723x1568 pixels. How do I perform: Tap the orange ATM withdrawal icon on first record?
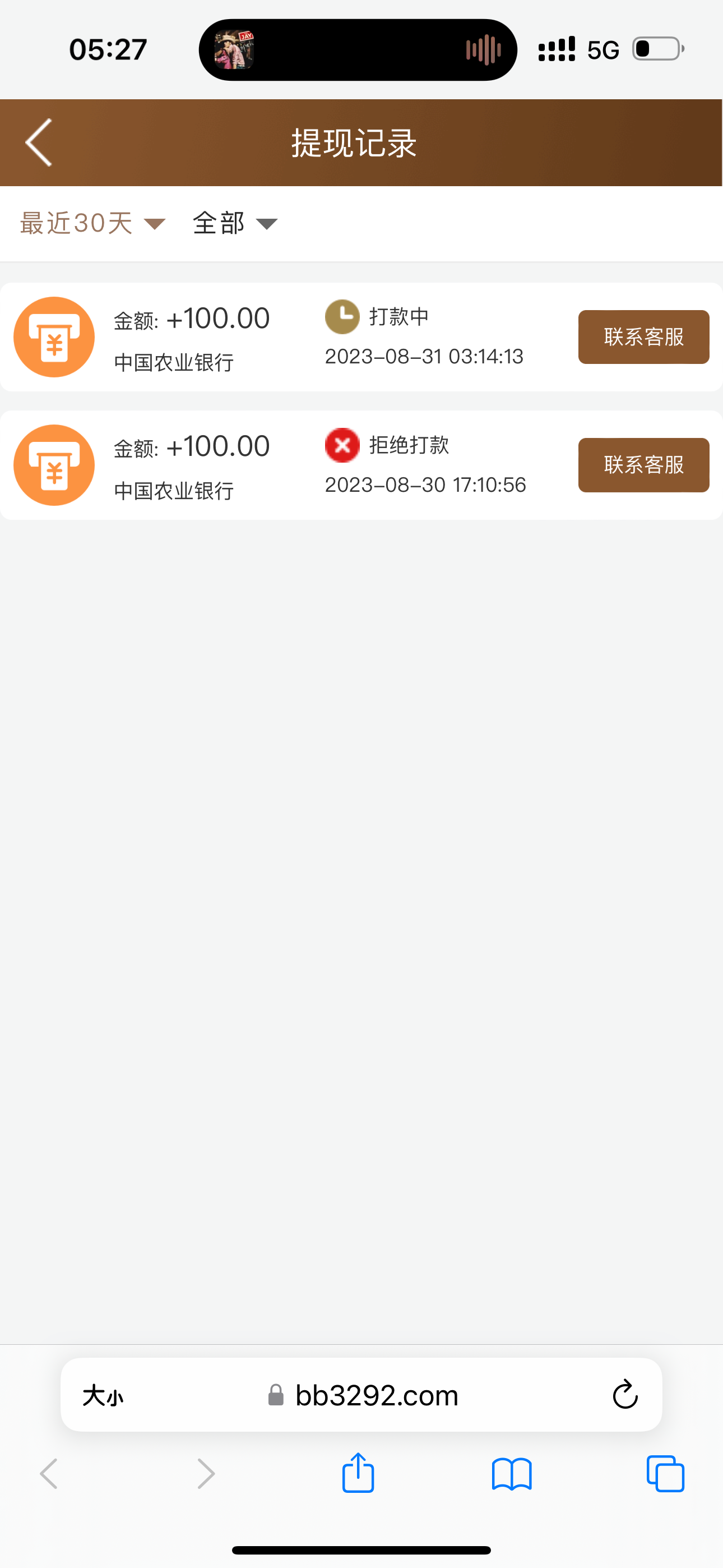pyautogui.click(x=54, y=336)
